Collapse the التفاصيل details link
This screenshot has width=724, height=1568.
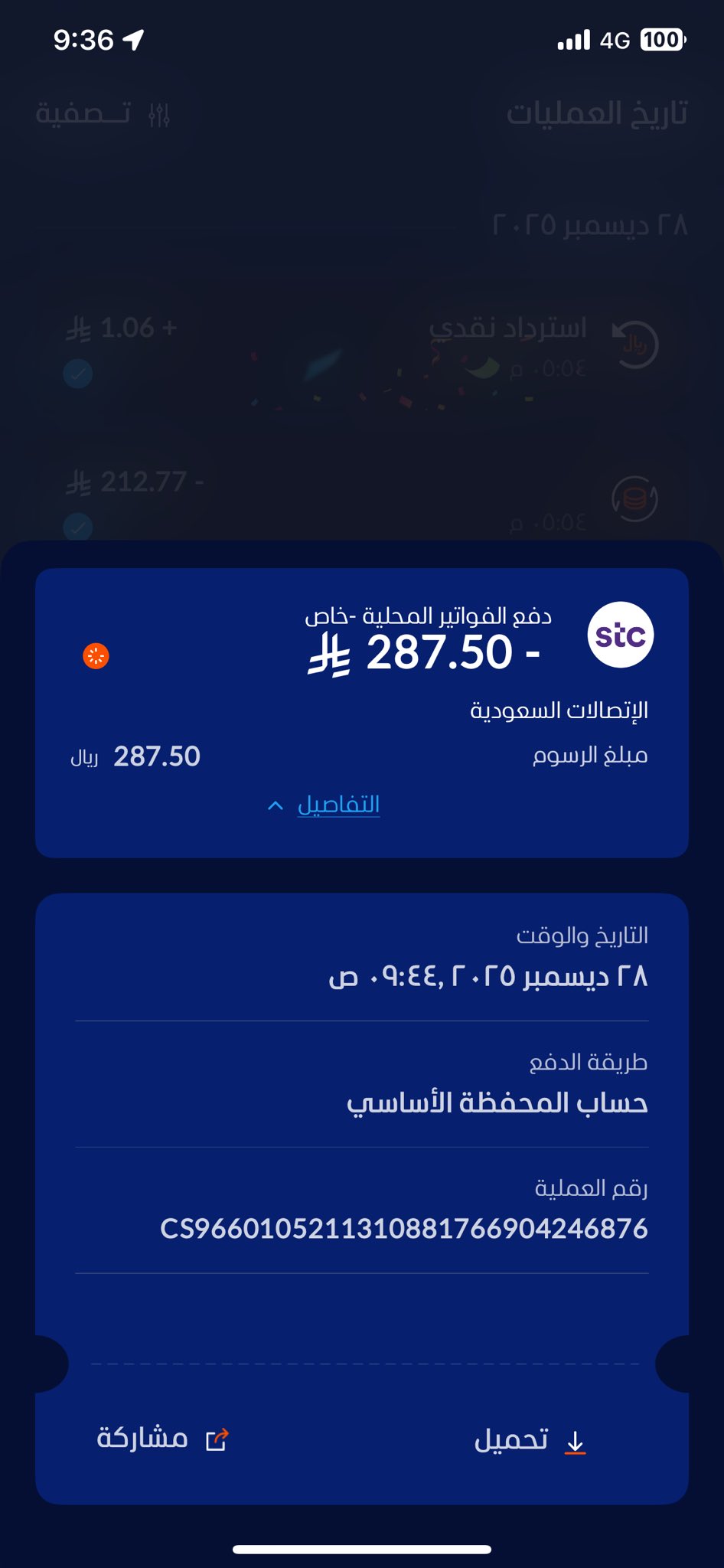pyautogui.click(x=324, y=805)
